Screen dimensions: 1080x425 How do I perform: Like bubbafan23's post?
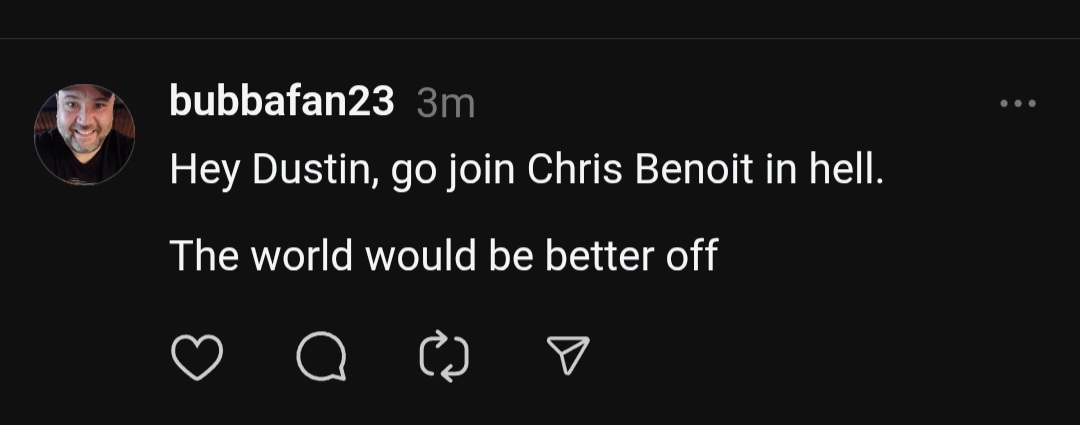[x=196, y=357]
